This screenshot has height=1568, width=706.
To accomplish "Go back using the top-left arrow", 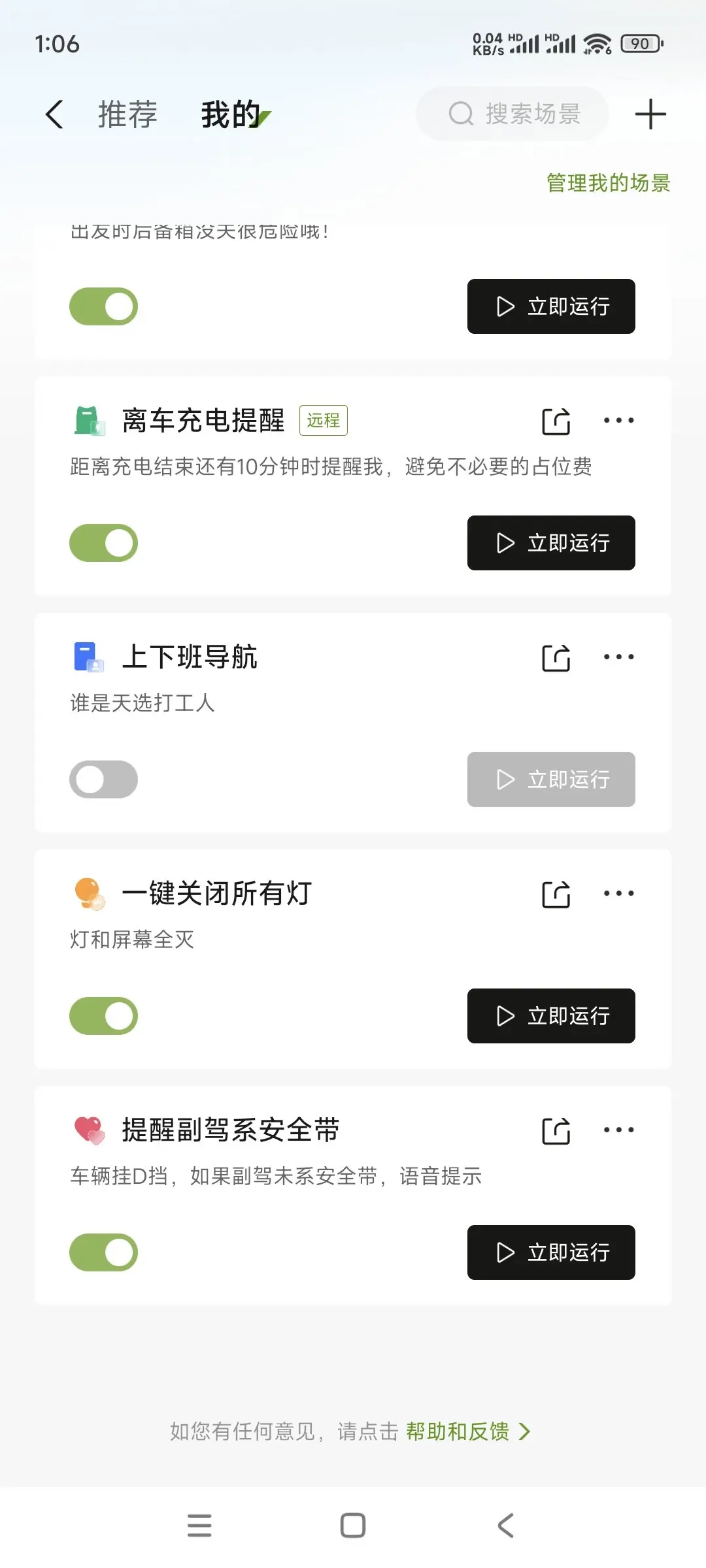I will point(54,114).
